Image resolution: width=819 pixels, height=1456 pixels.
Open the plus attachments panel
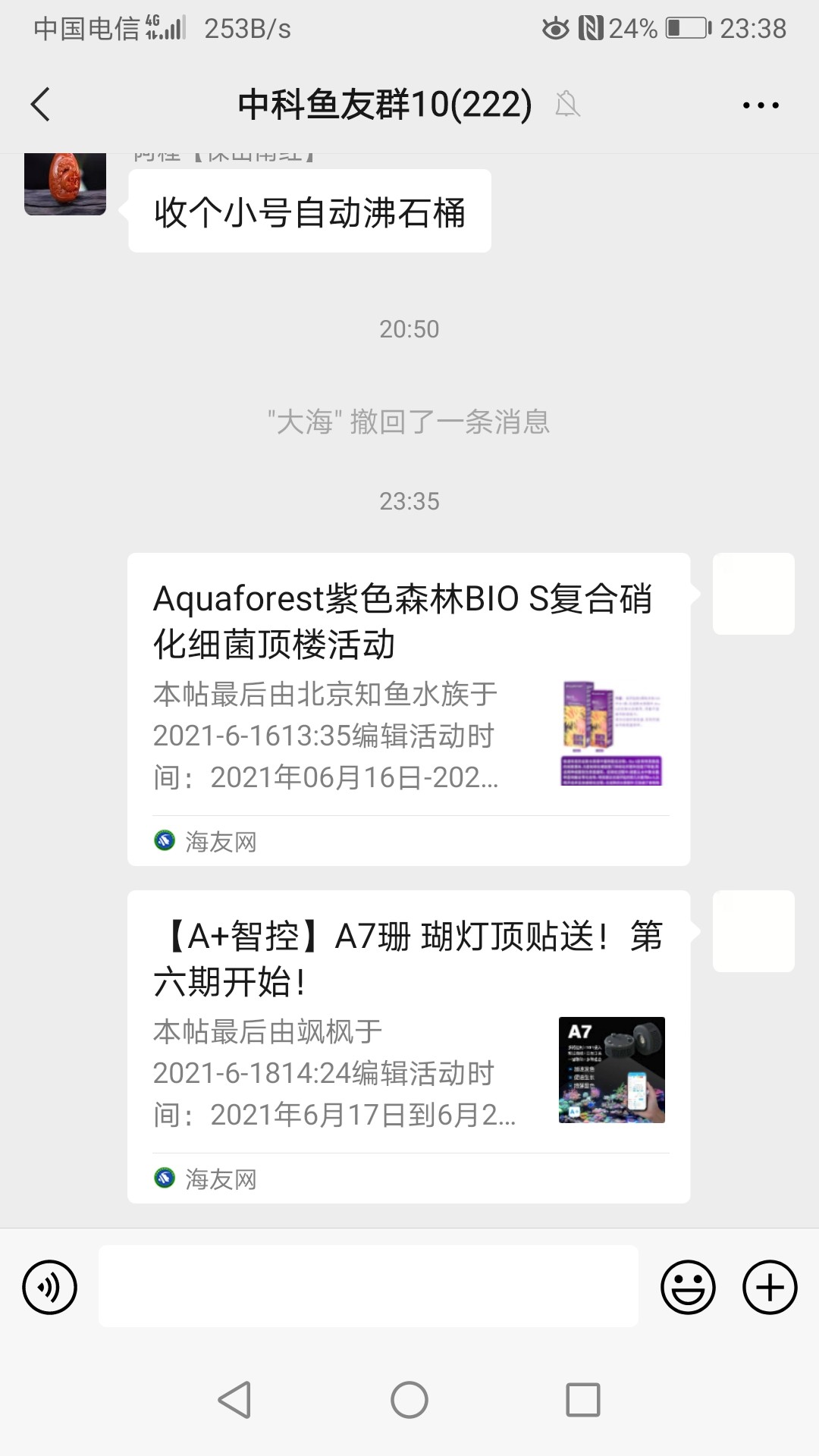pos(769,1287)
